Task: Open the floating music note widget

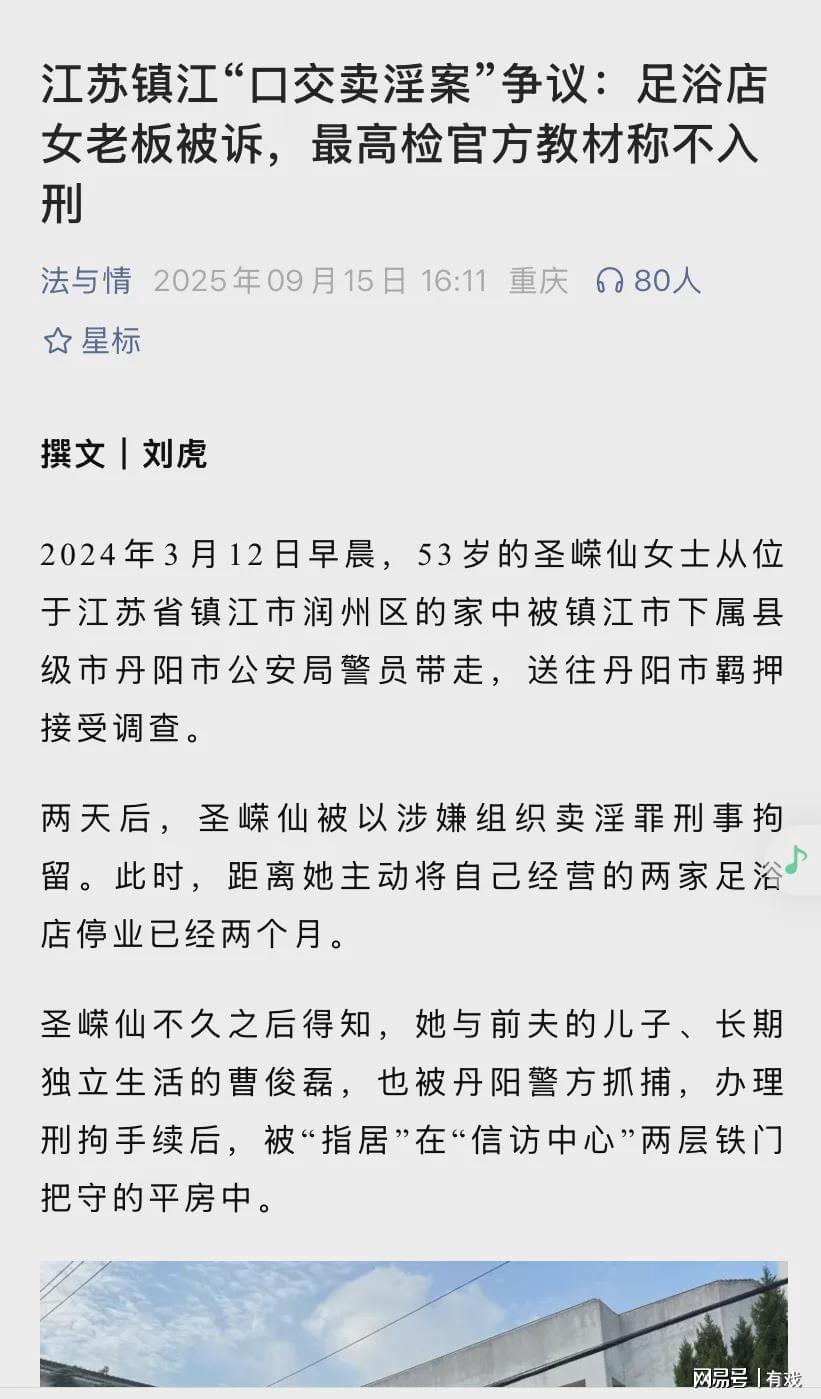Action: [x=796, y=860]
